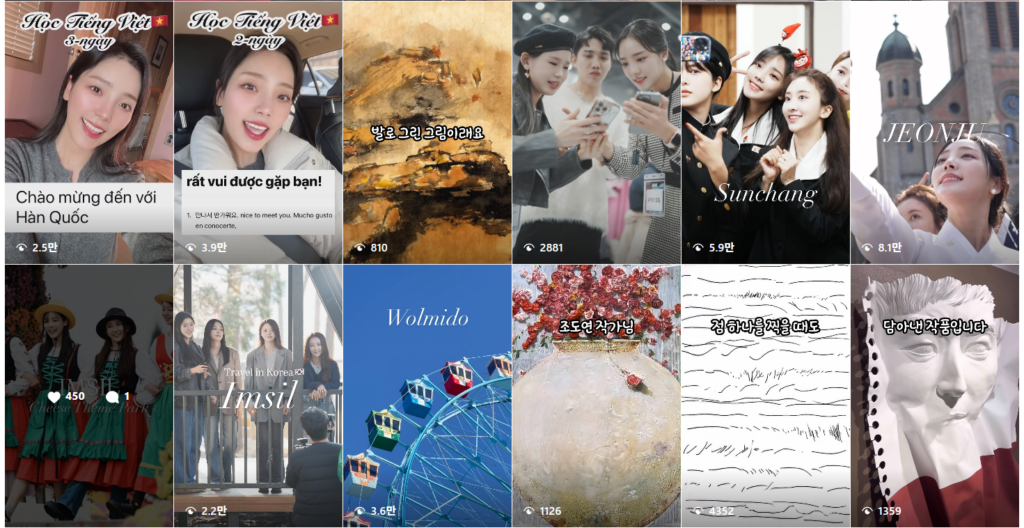
Task: Open the "발로 그린 그림이래요" painting reel
Action: (x=427, y=132)
